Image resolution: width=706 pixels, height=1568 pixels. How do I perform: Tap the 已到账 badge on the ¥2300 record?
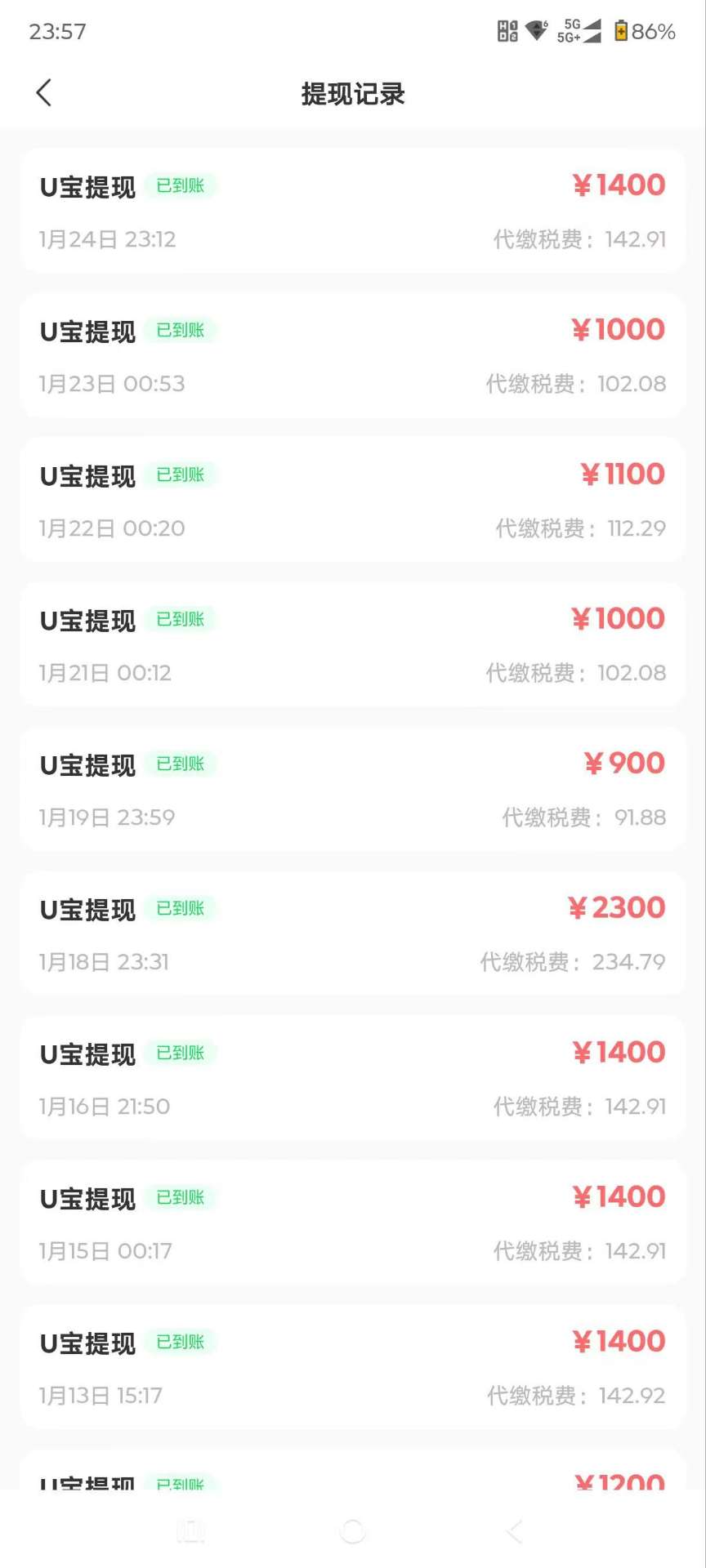180,908
